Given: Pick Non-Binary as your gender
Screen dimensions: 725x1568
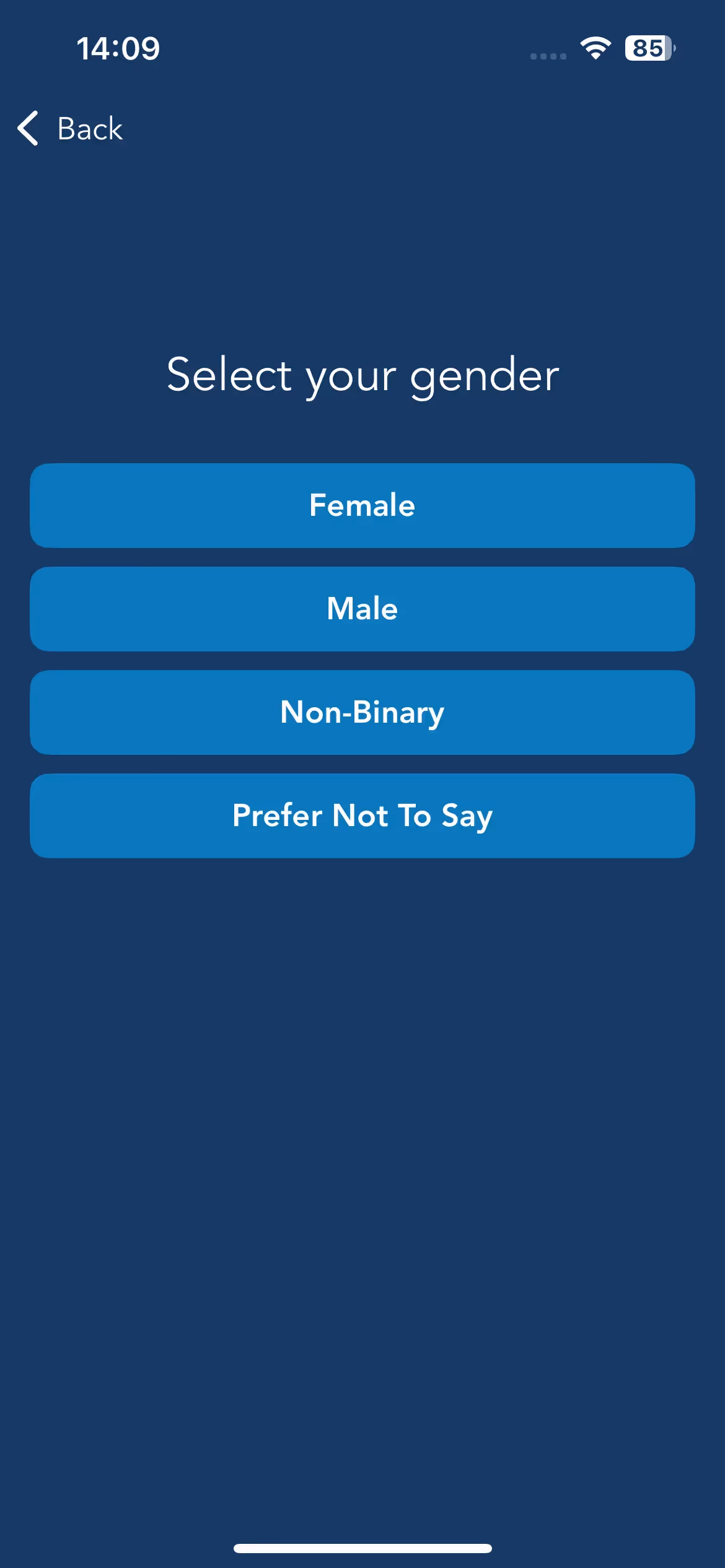Looking at the screenshot, I should click(362, 712).
